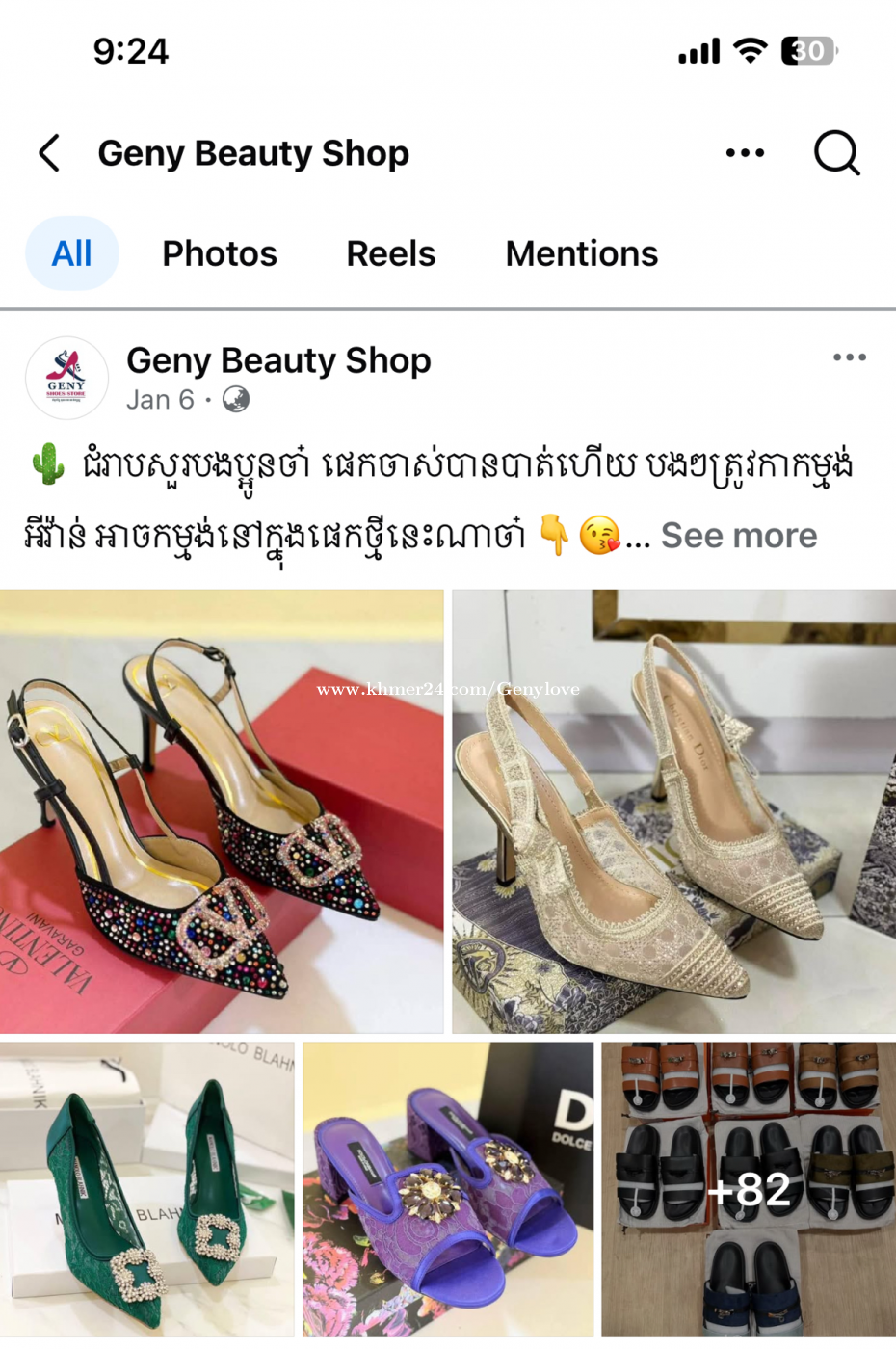This screenshot has width=896, height=1349.
Task: Open the green lace pumps photo
Action: tap(147, 1189)
